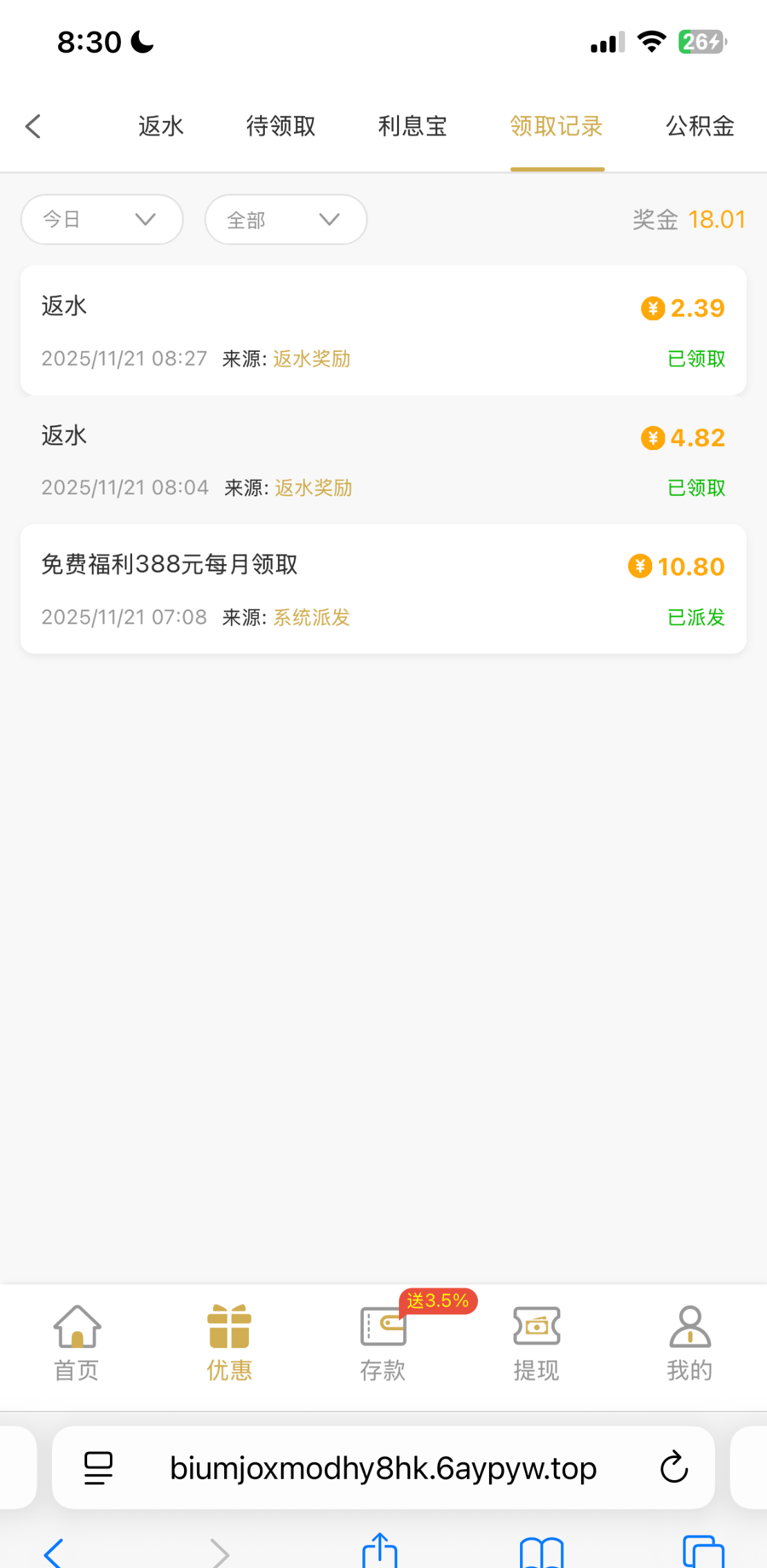
Task: Expand the 全部 type filter dropdown
Action: coord(286,220)
